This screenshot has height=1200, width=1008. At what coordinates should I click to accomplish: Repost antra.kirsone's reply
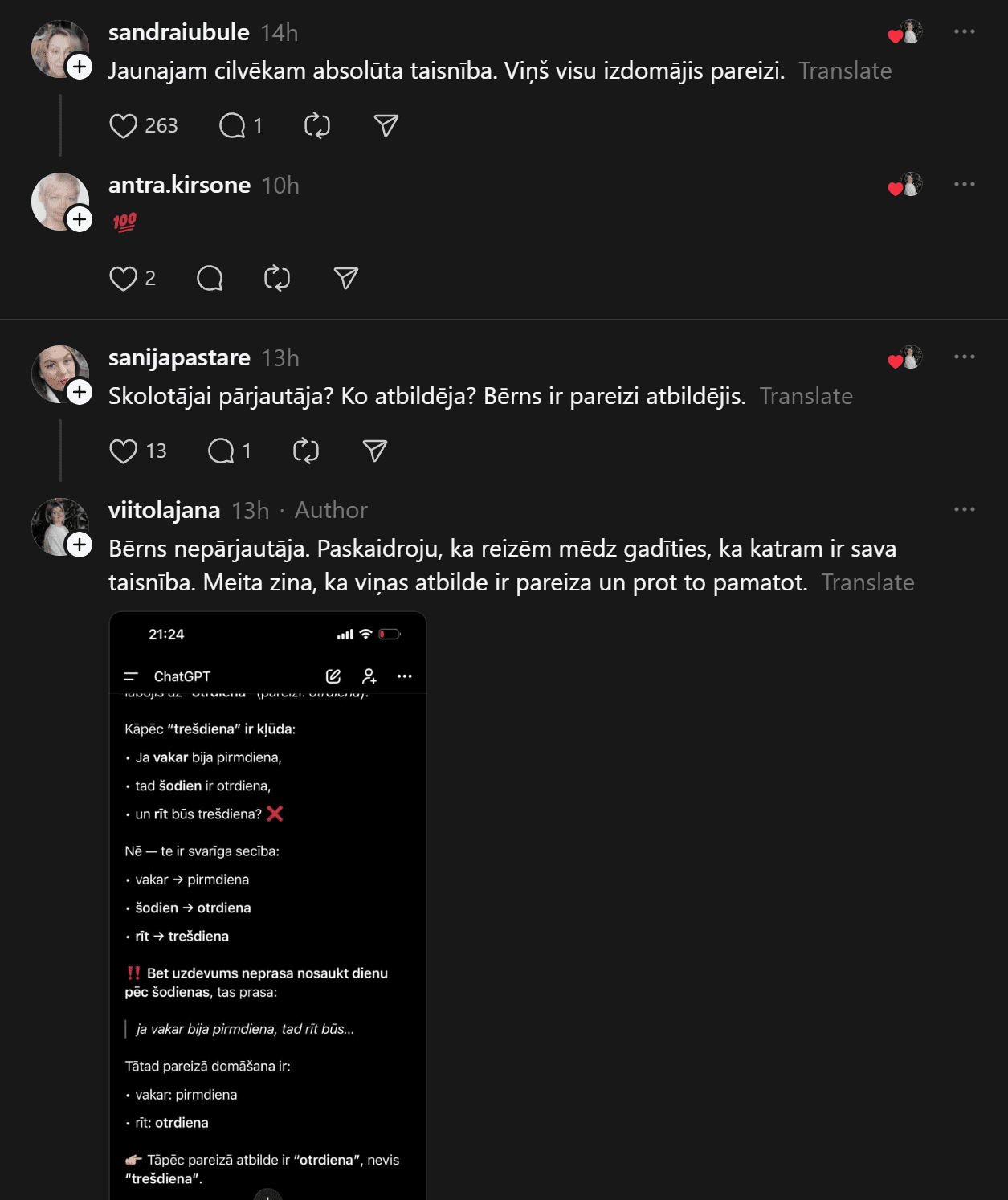[277, 279]
